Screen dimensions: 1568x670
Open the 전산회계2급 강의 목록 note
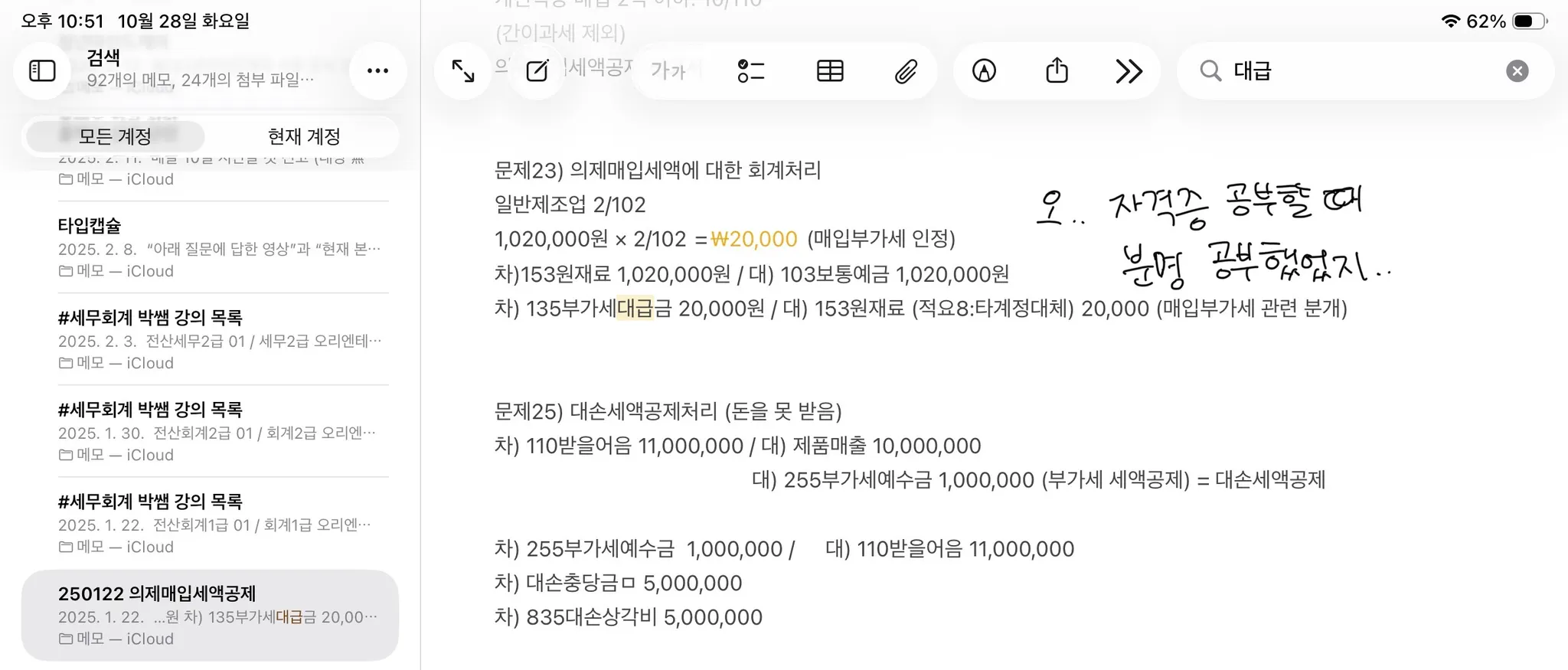coord(222,431)
